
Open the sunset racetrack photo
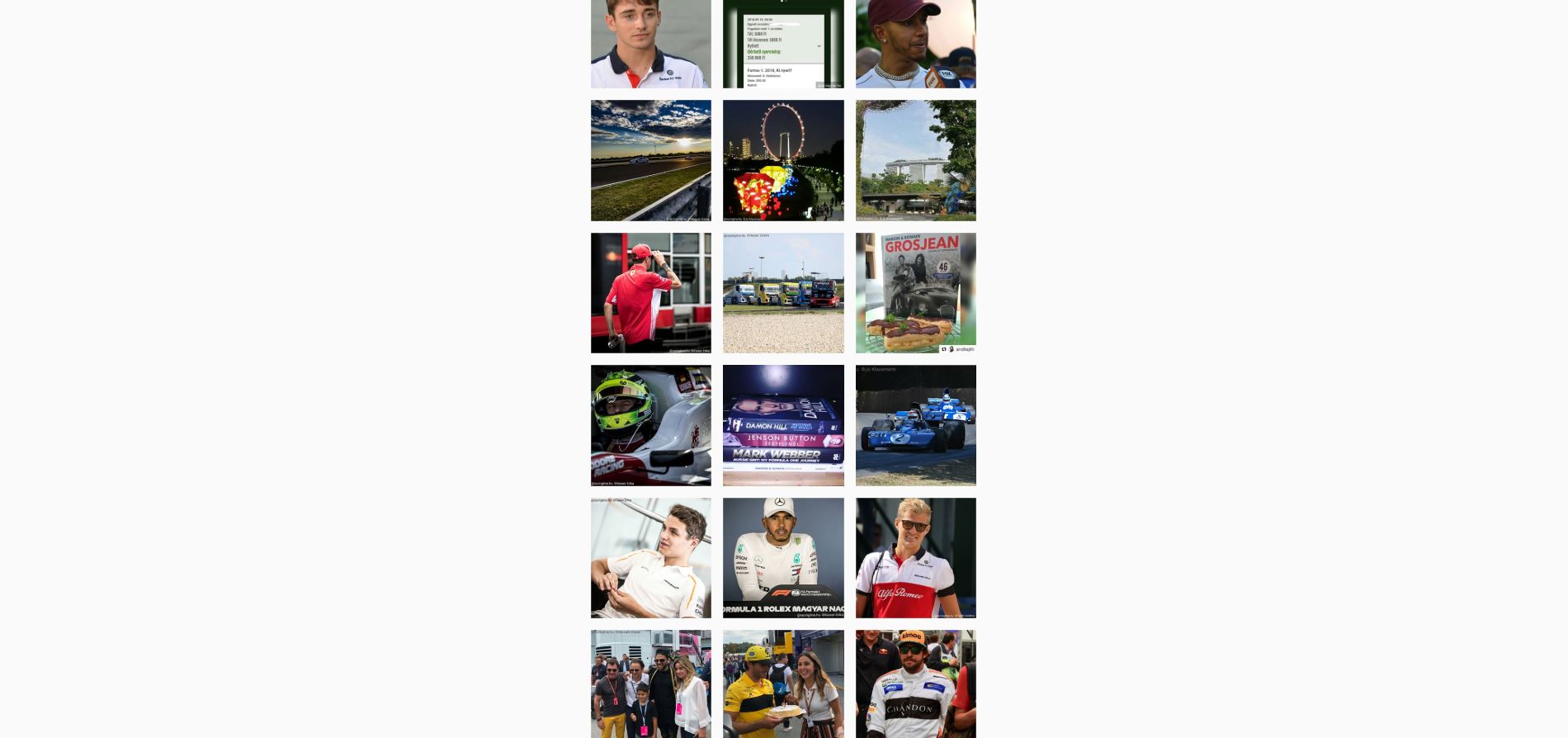650,160
